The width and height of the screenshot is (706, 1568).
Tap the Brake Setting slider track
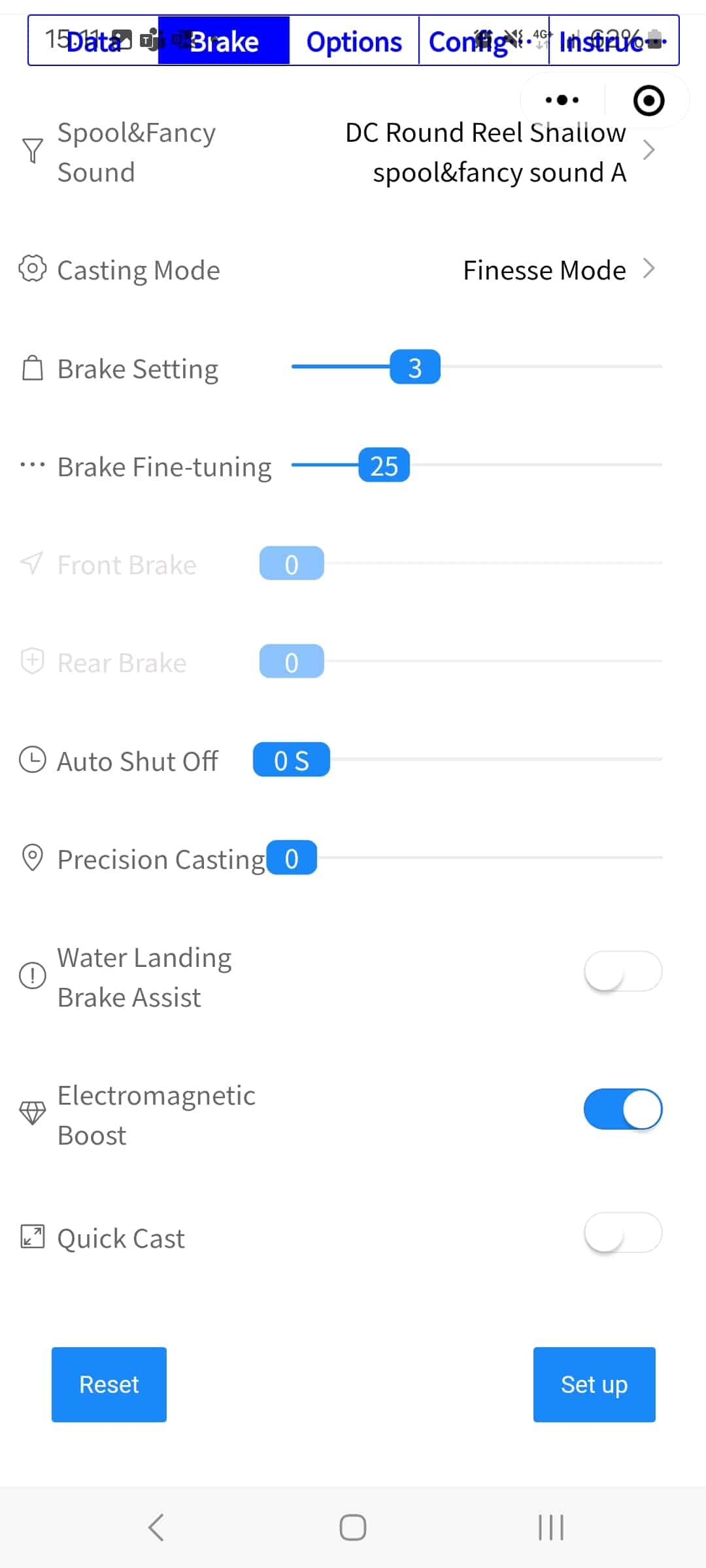point(477,367)
